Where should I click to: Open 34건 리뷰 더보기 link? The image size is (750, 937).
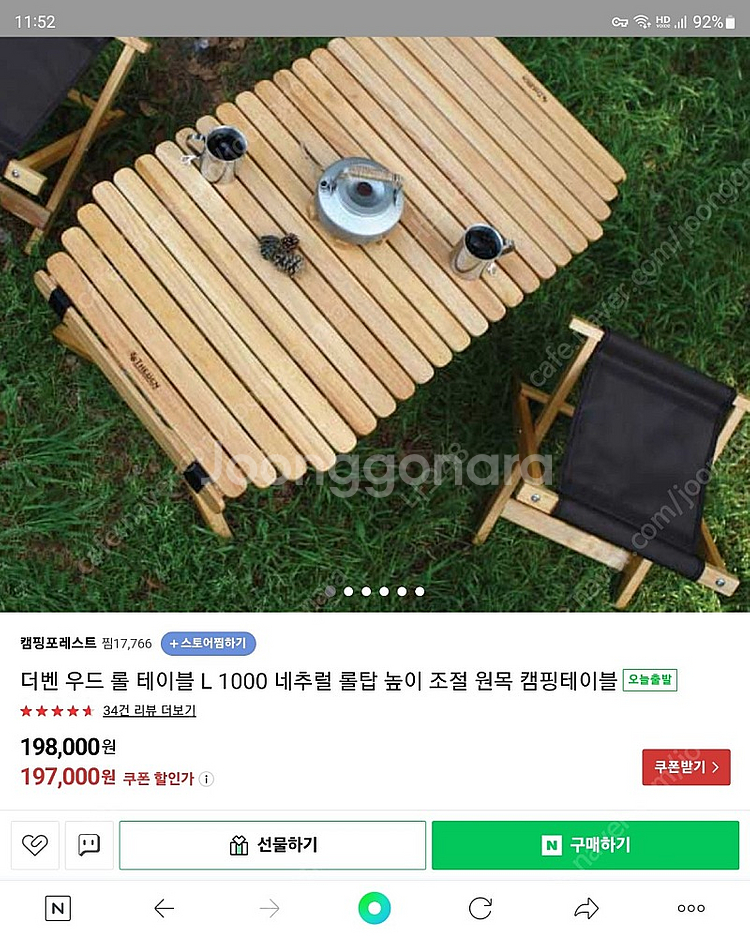coord(149,711)
